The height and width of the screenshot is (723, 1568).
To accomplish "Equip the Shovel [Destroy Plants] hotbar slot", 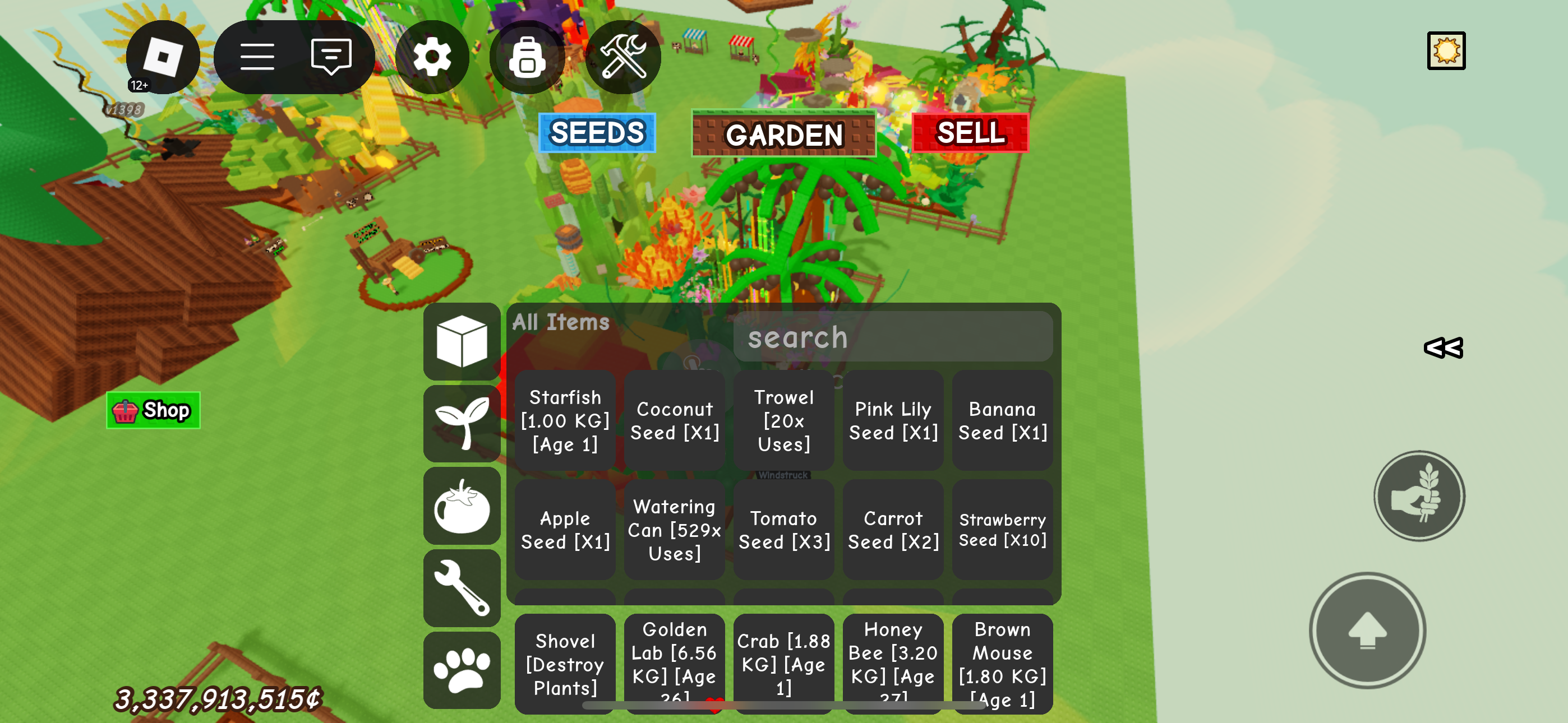I will point(565,664).
